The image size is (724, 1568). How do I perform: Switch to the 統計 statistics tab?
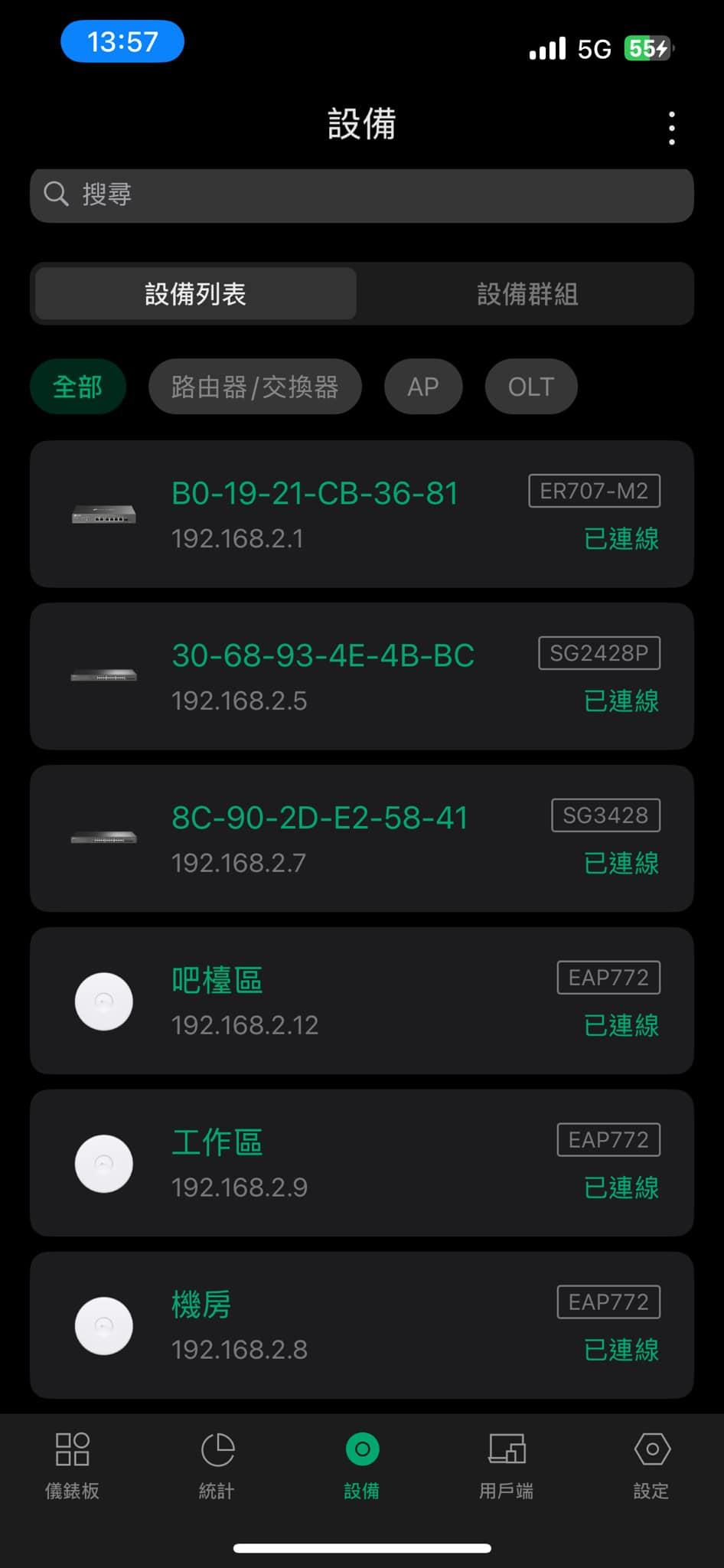coord(217,1465)
